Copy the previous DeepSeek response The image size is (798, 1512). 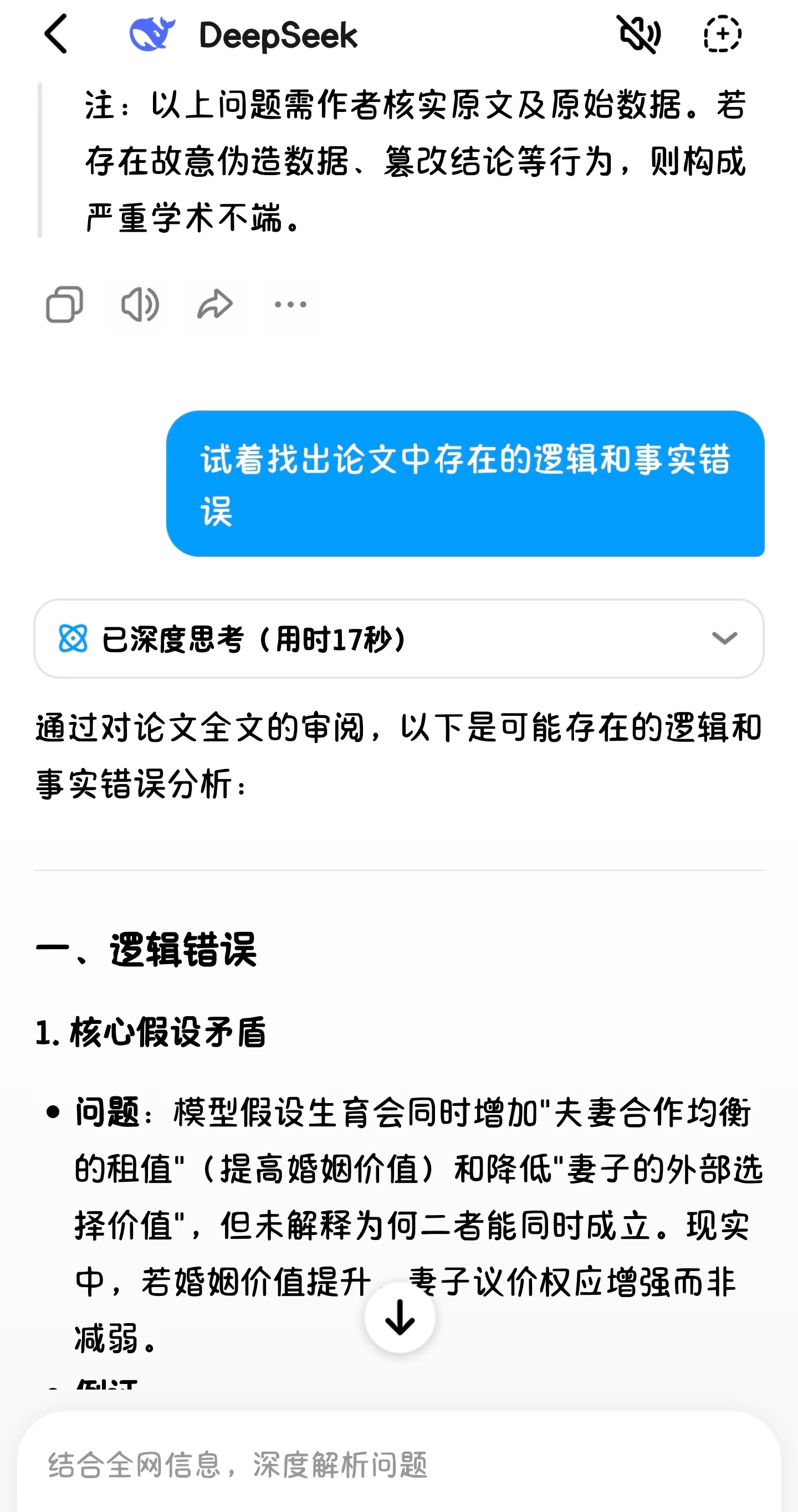(x=64, y=304)
